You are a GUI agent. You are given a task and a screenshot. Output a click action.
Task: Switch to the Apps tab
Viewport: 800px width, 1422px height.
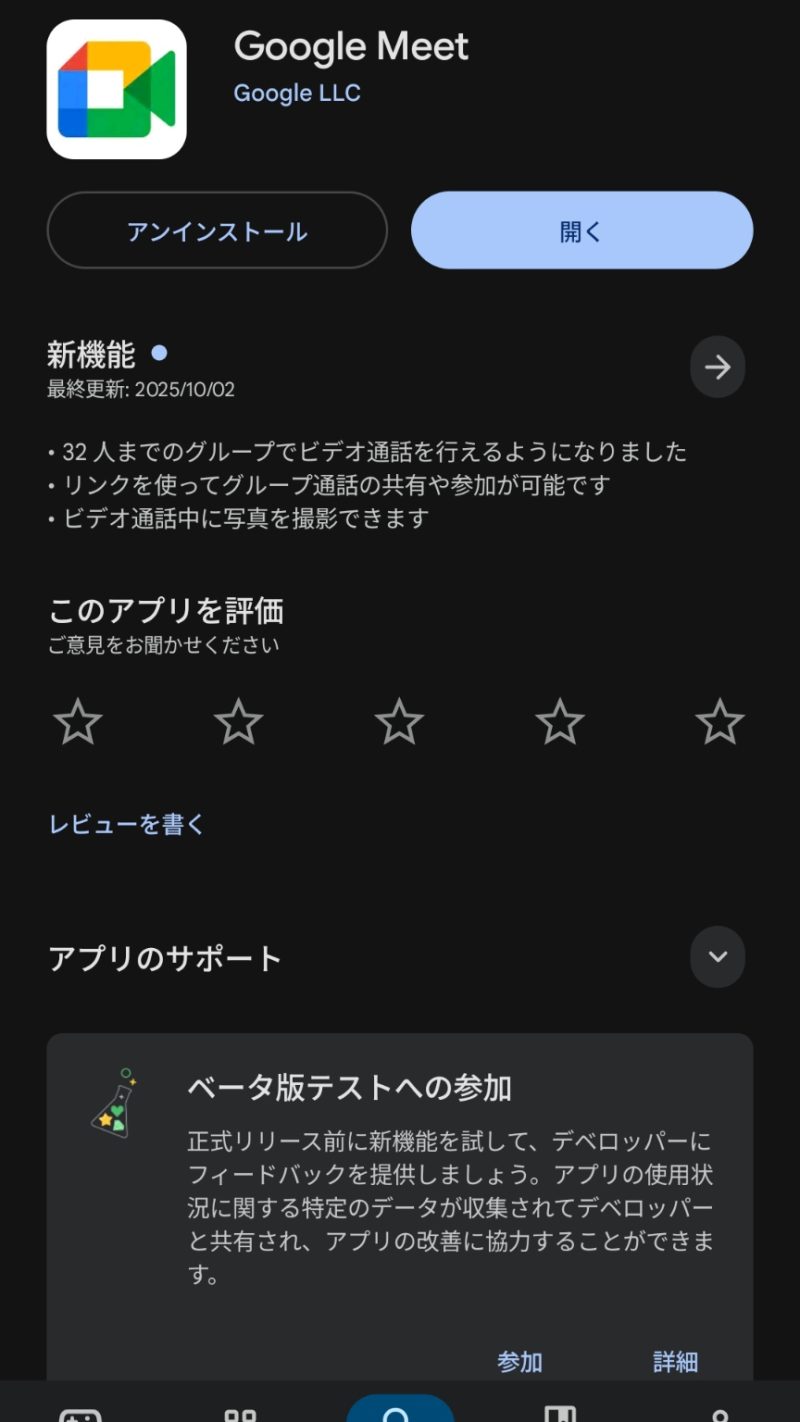(240, 1414)
